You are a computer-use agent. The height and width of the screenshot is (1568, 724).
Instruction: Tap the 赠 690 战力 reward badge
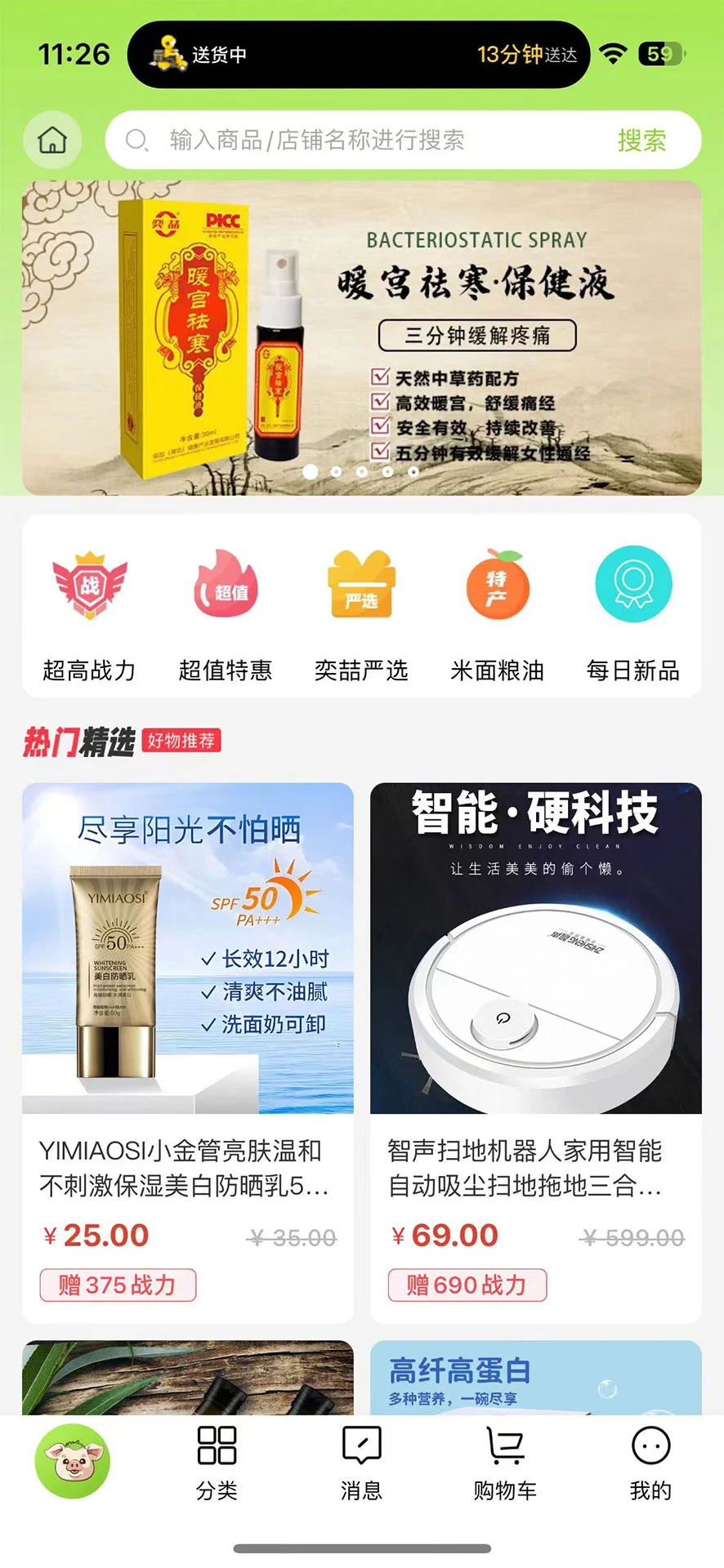click(465, 1285)
